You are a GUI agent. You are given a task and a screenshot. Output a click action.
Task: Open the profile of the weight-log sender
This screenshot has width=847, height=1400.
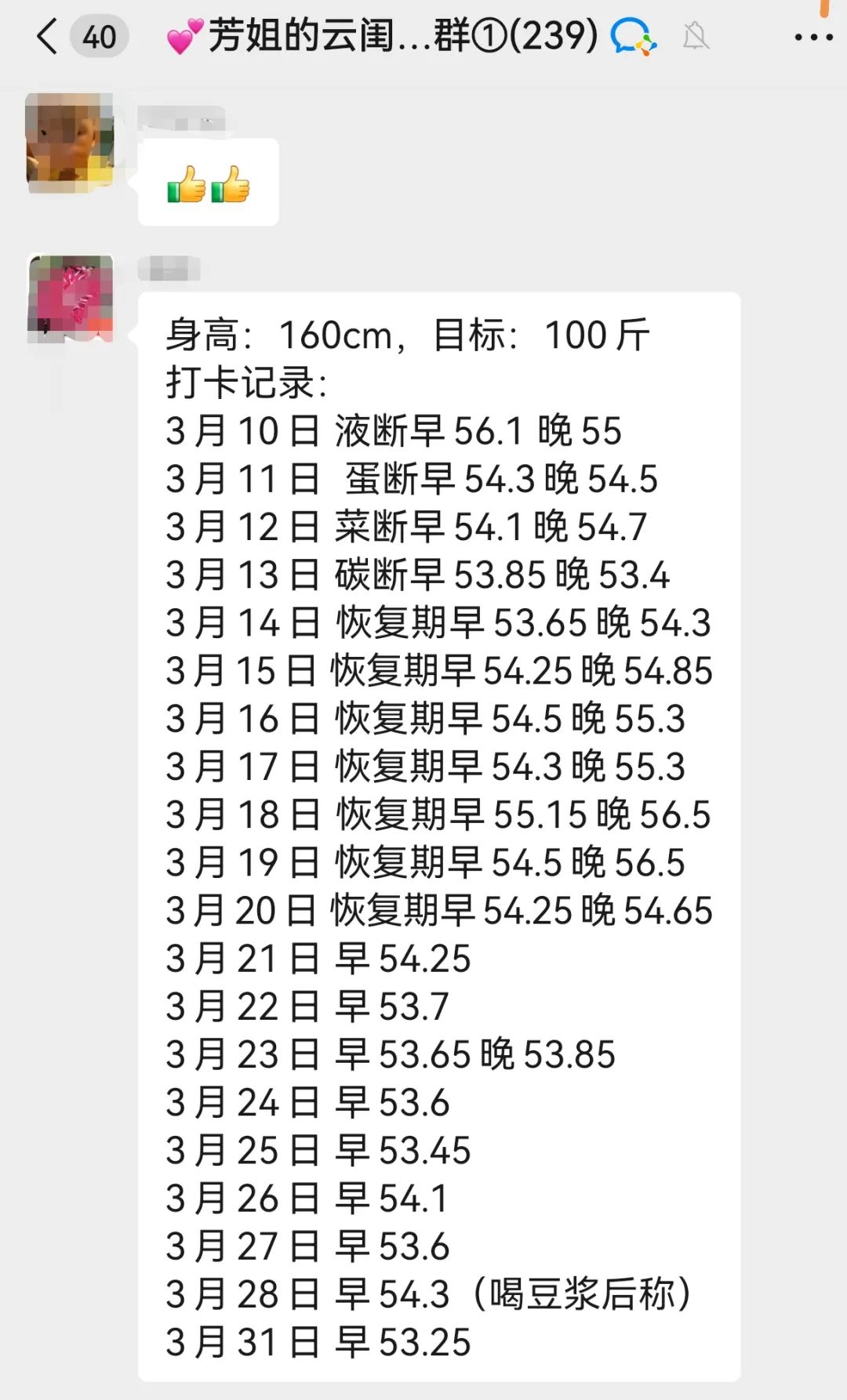(x=71, y=299)
